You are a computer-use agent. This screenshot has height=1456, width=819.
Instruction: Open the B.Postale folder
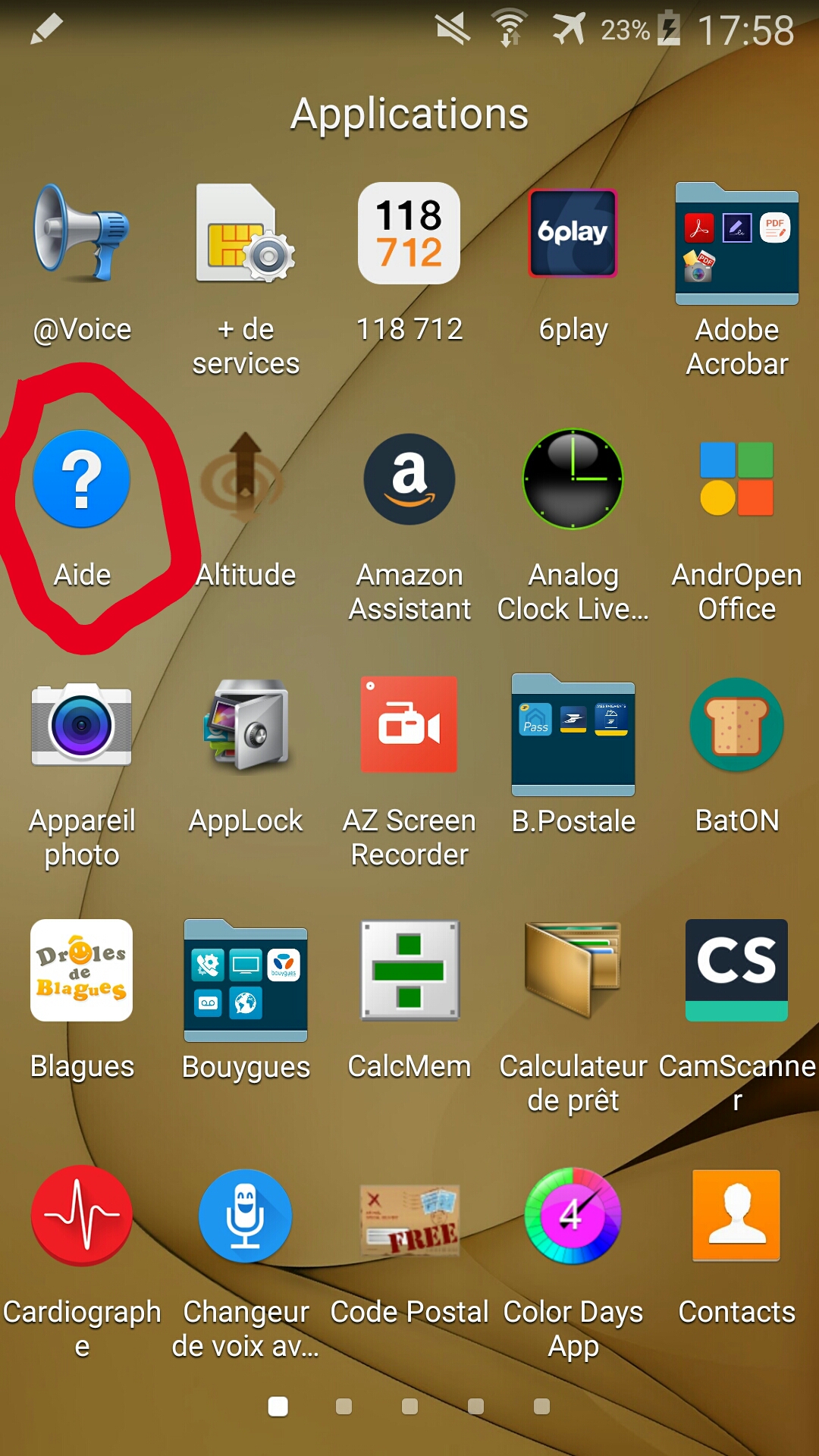(573, 734)
